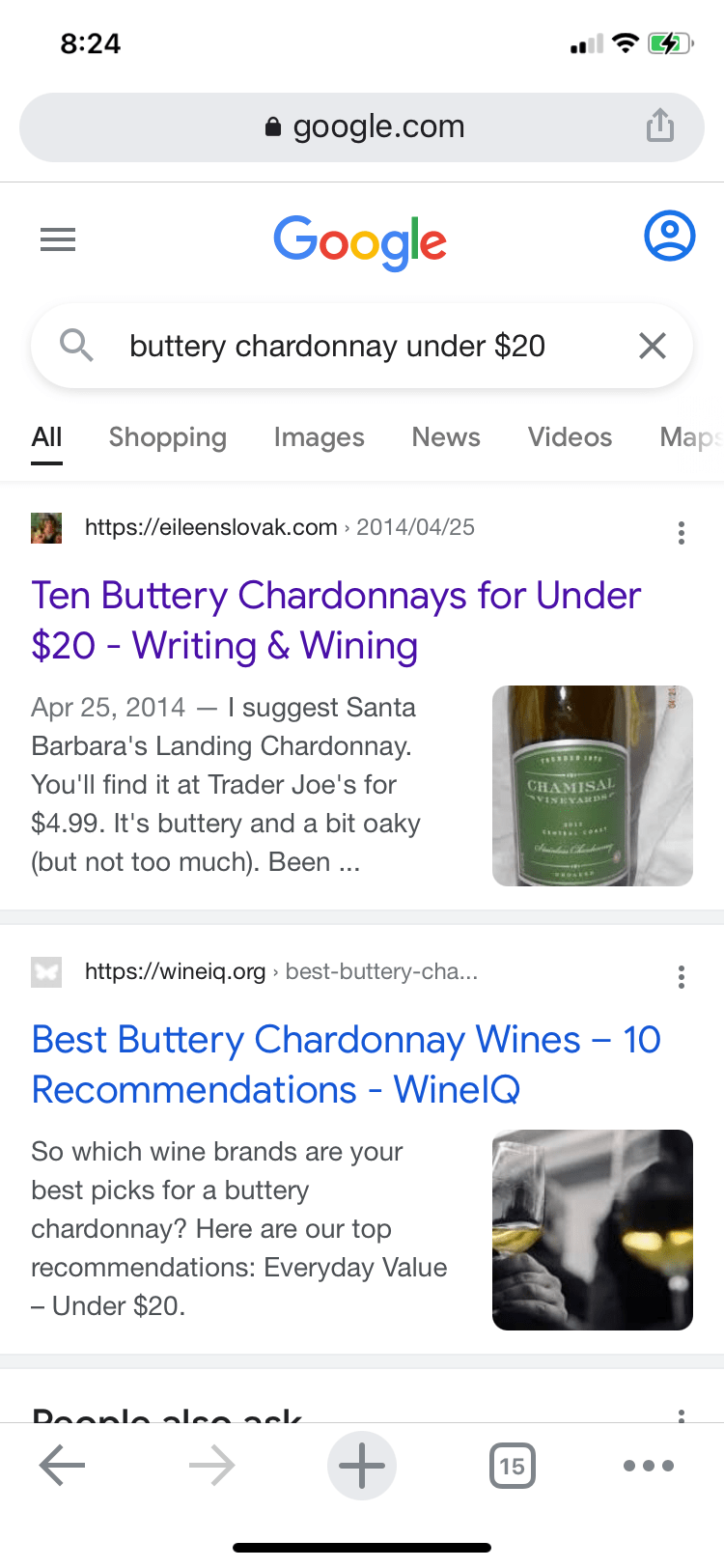This screenshot has width=724, height=1568.
Task: Open the Best Buttery Chardonnay Wines link
Action: click(x=346, y=1064)
